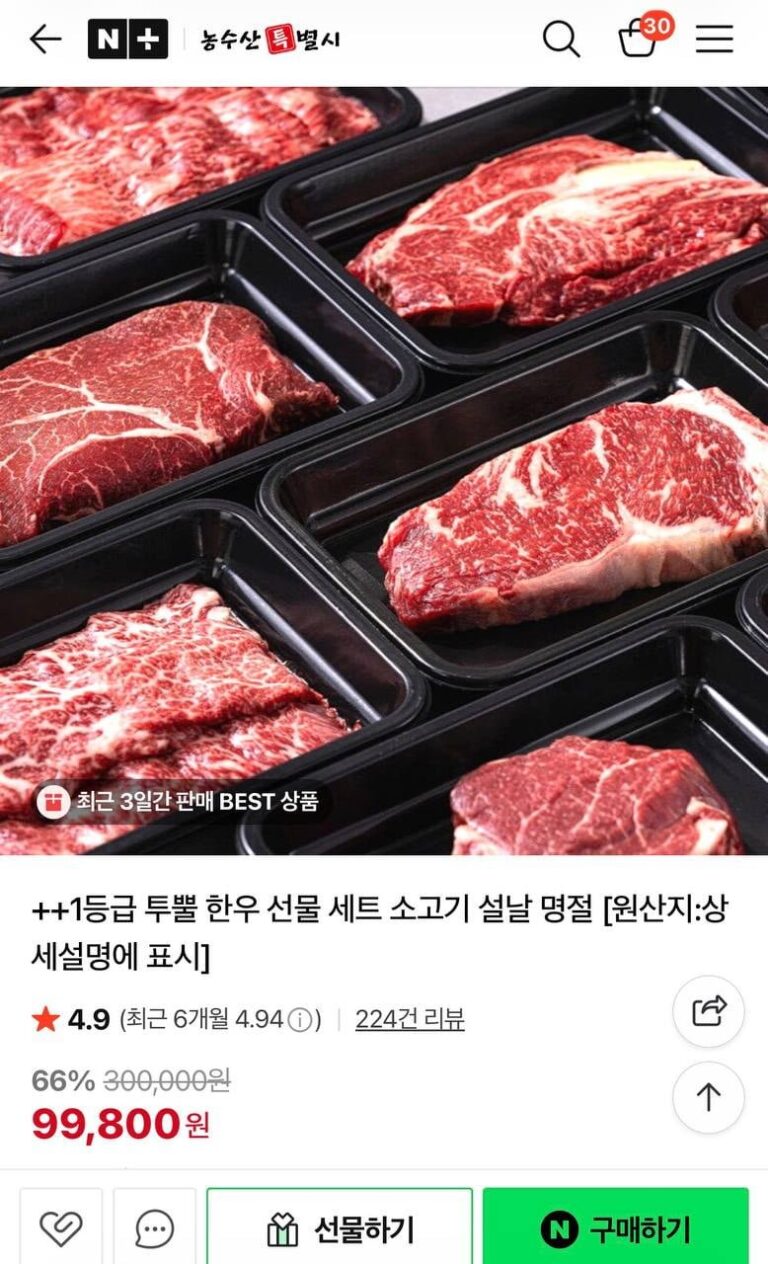Open the hamburger menu
The image size is (768, 1264).
tap(714, 40)
